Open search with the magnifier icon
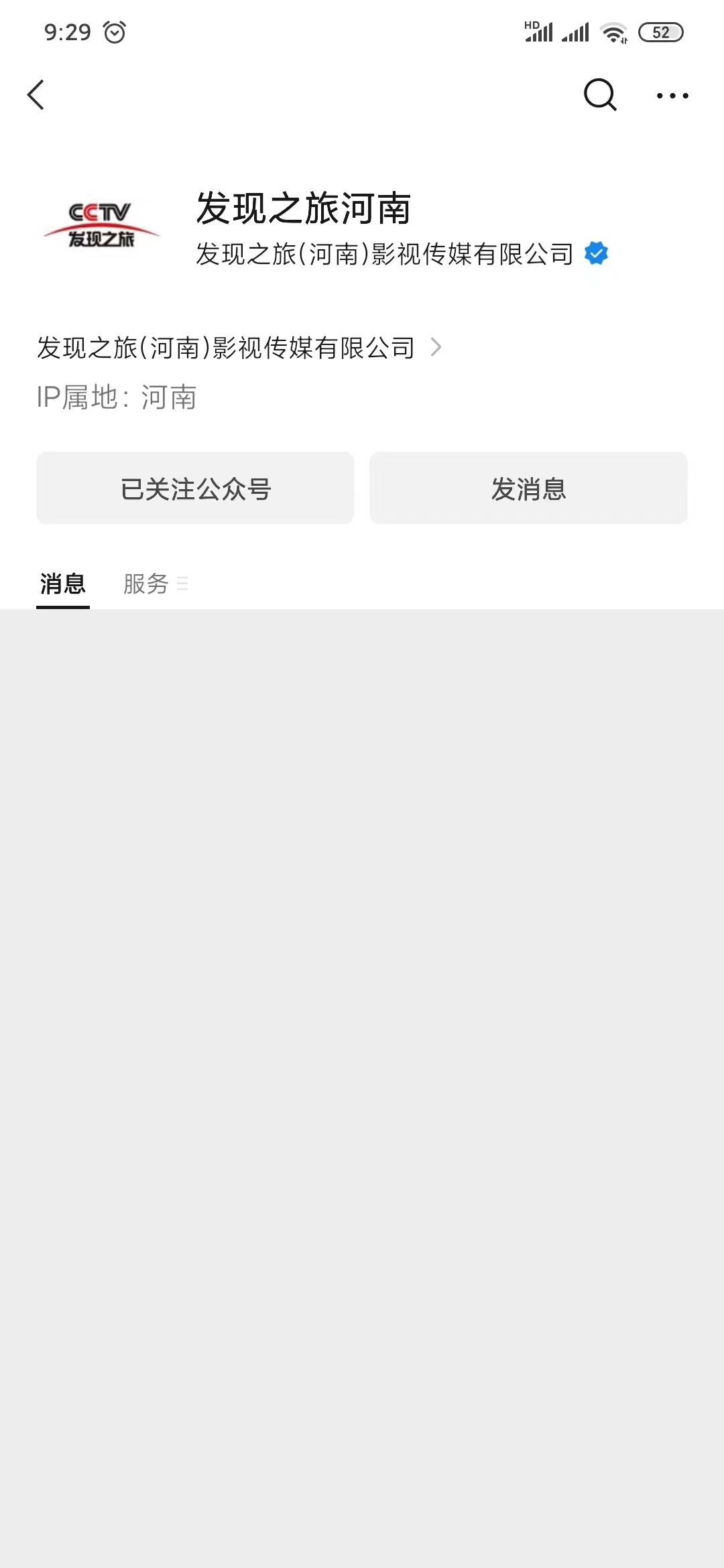 [x=600, y=94]
